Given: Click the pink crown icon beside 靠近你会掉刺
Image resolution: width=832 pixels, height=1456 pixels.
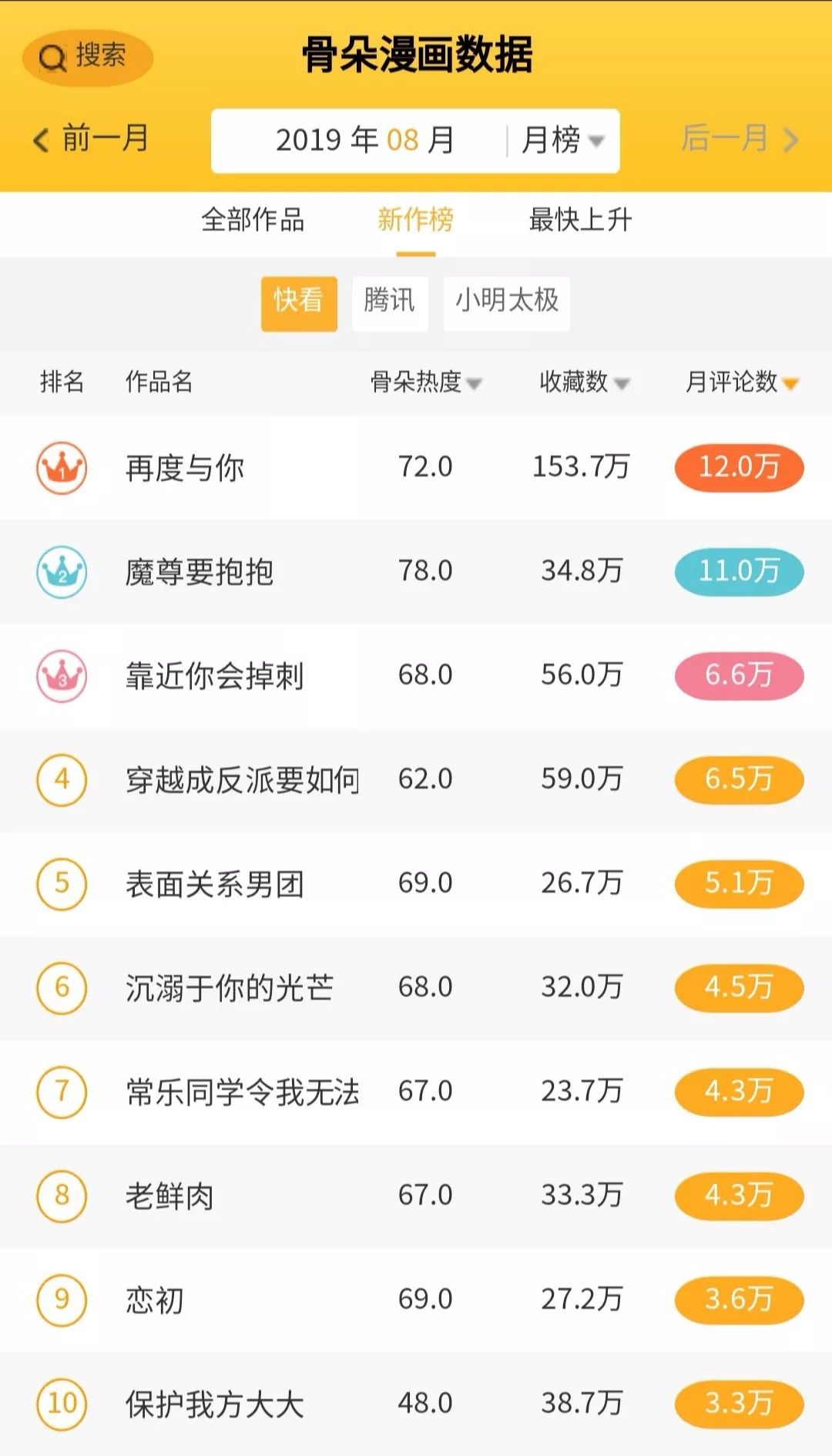Looking at the screenshot, I should point(62,676).
